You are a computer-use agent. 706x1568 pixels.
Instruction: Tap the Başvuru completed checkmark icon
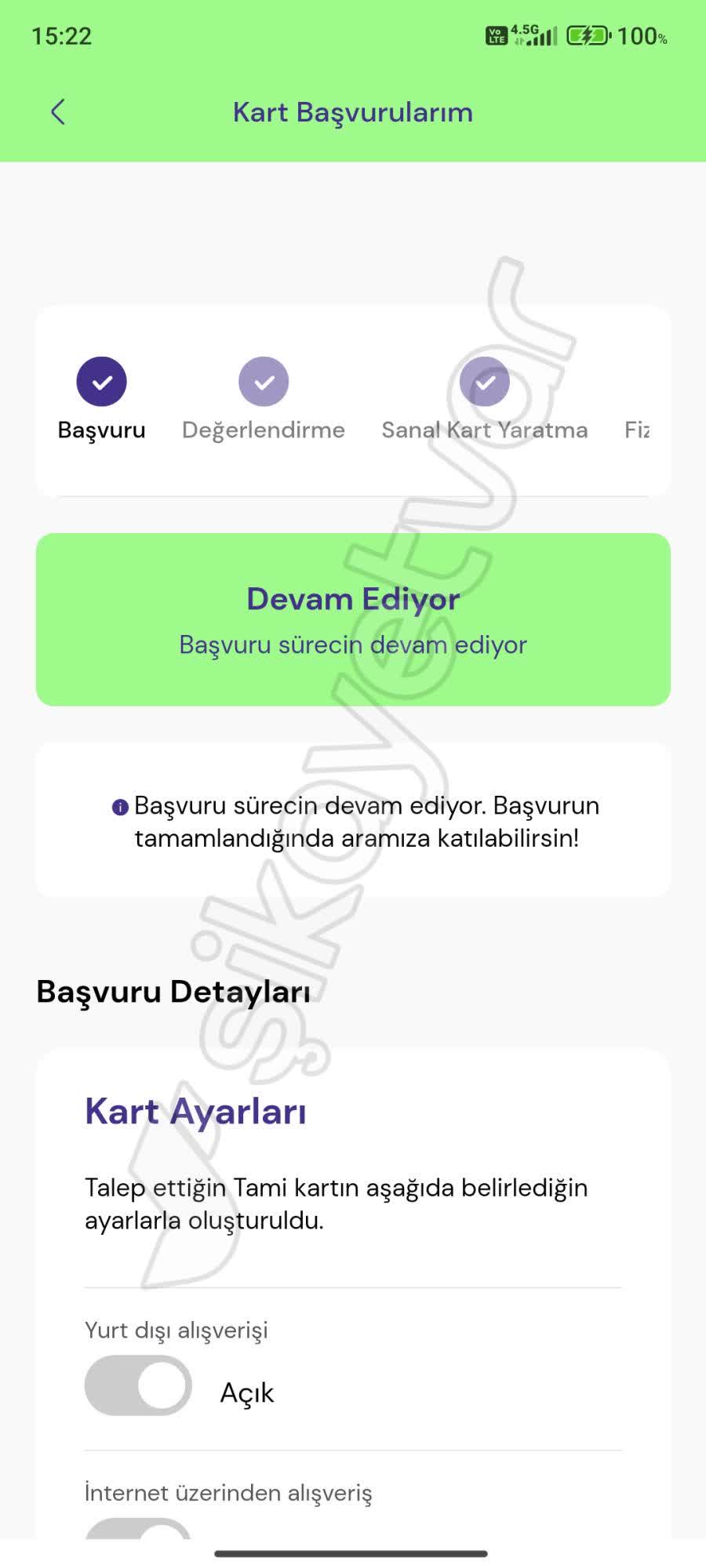(100, 380)
